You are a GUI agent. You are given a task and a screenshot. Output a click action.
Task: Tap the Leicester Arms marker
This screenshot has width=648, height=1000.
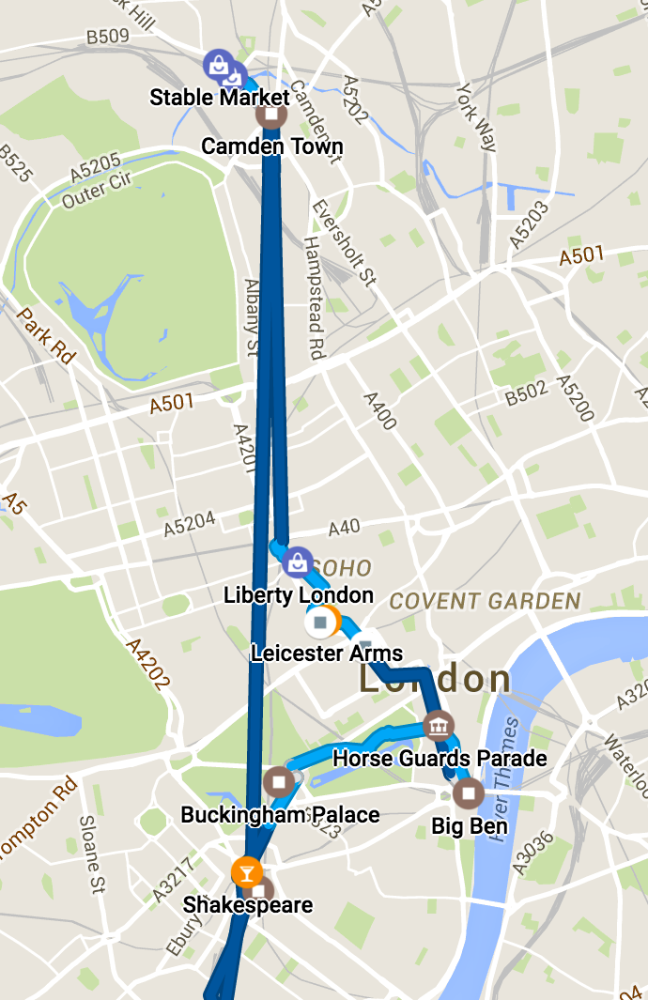[323, 623]
